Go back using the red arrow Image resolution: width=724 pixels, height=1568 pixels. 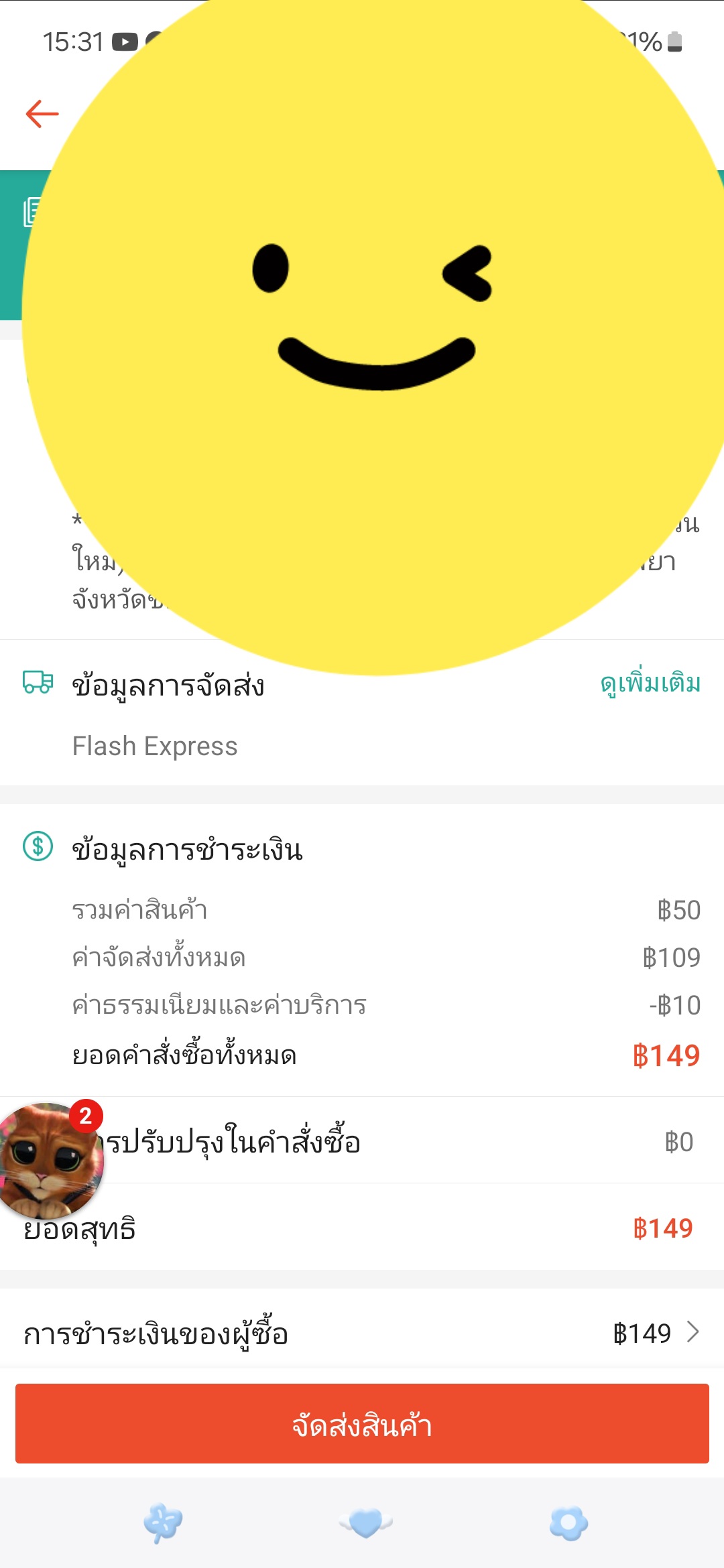coord(42,114)
